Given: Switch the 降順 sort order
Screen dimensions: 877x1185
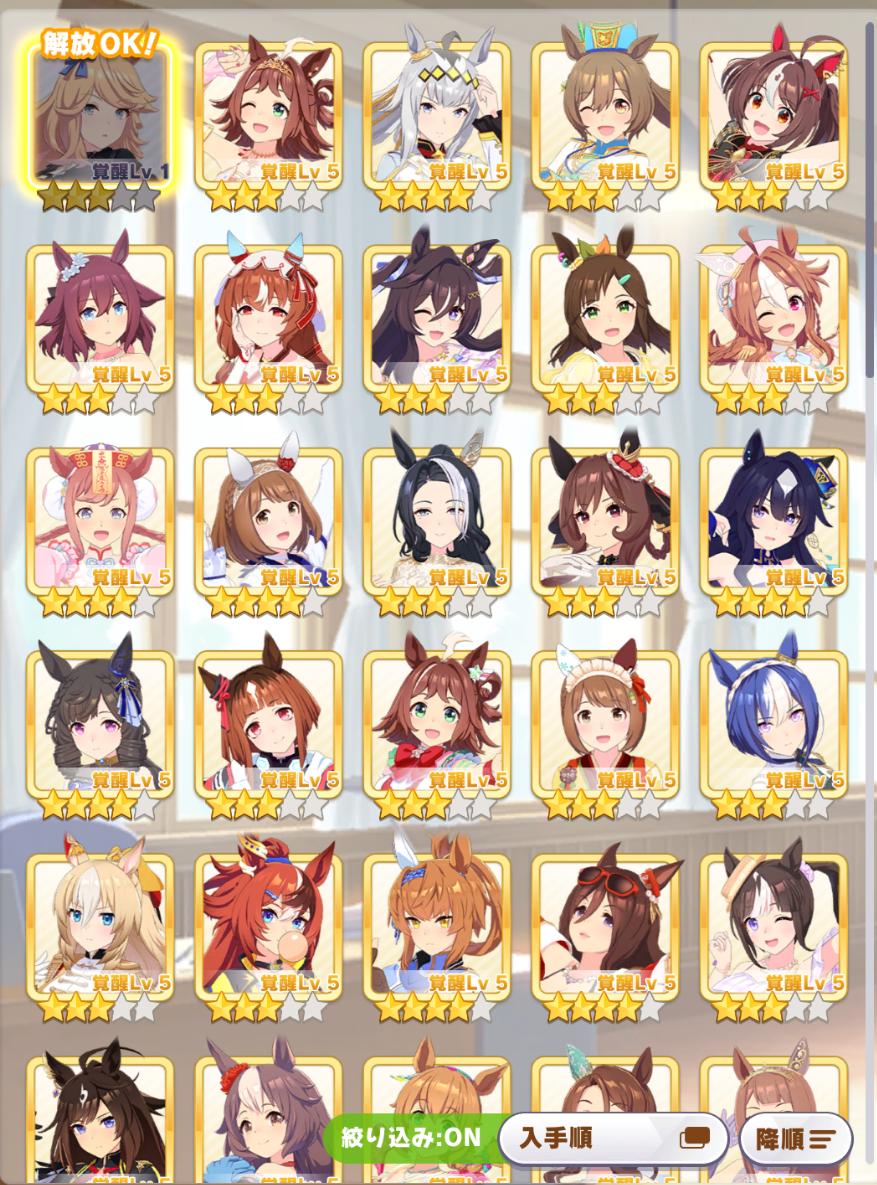Looking at the screenshot, I should tap(796, 1138).
